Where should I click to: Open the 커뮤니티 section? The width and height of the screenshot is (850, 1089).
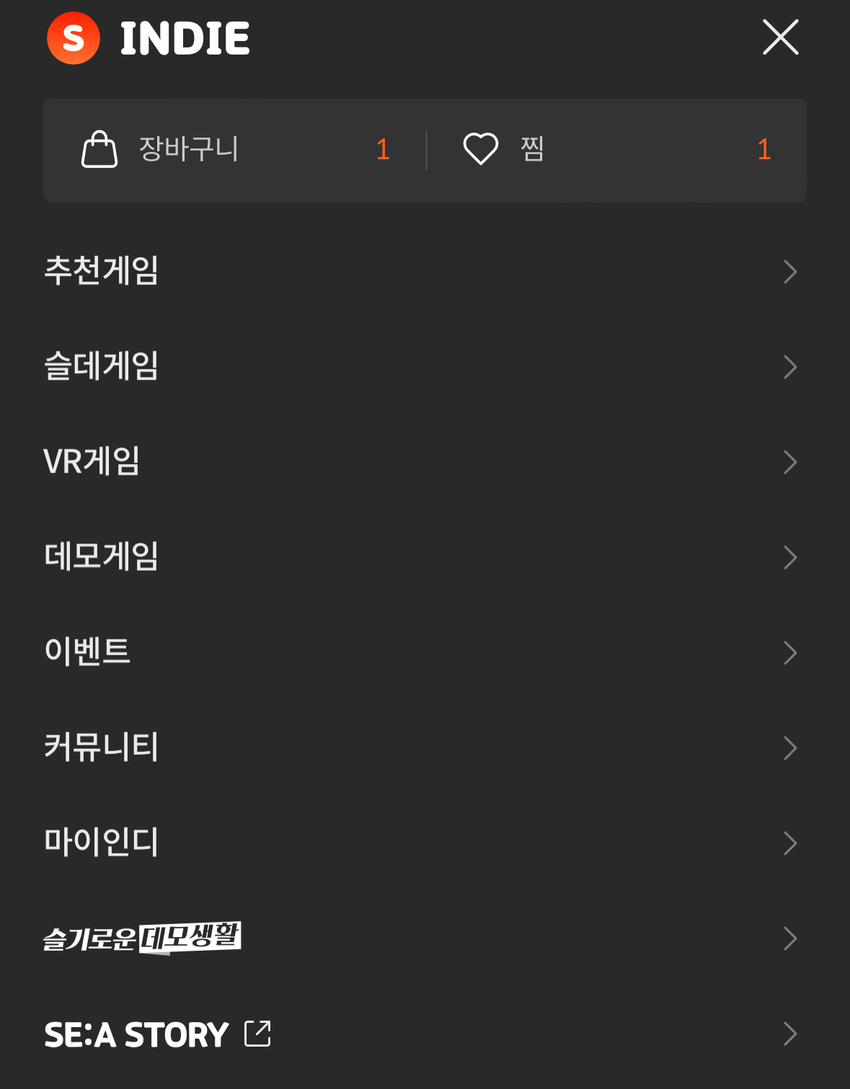102,747
